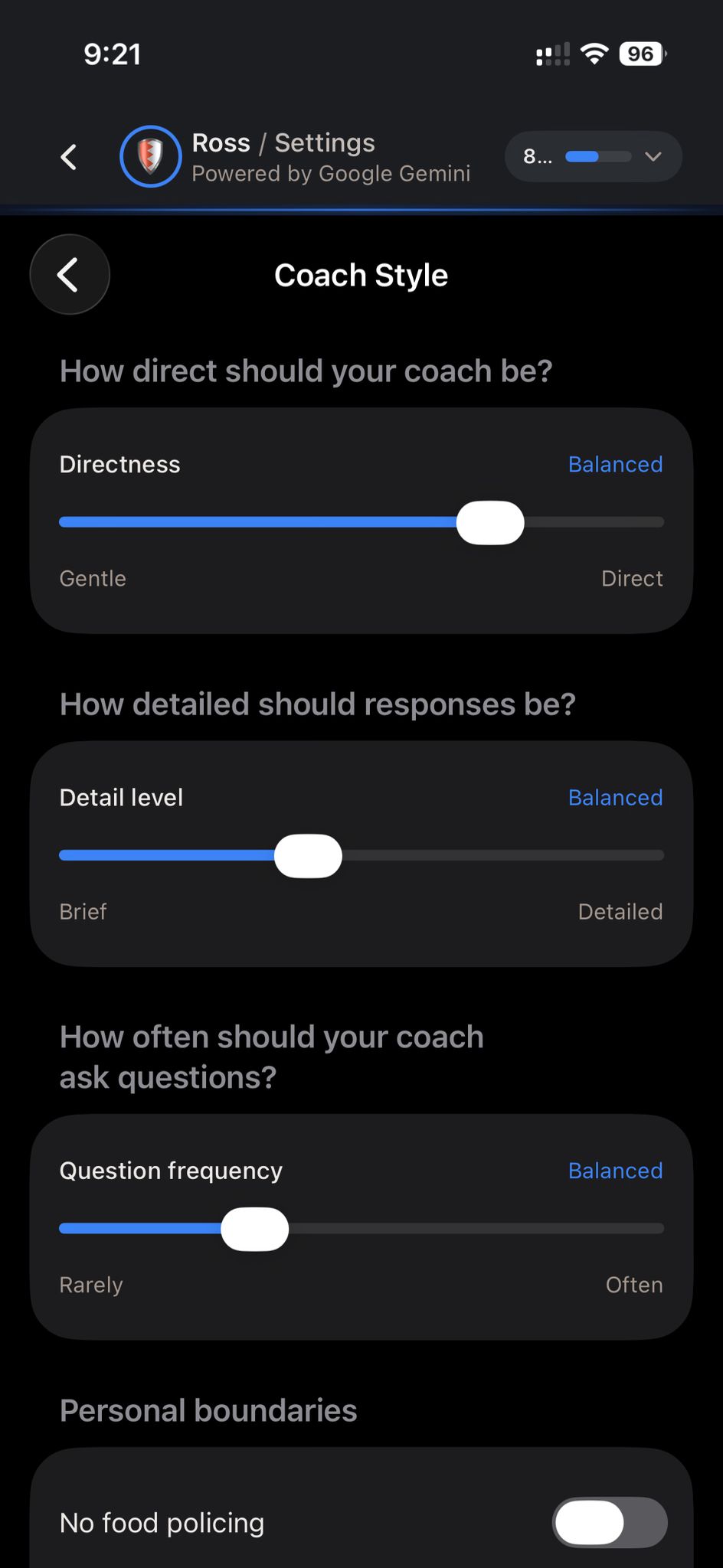The width and height of the screenshot is (723, 1568).
Task: Click Balanced beside Question frequency
Action: [615, 1171]
